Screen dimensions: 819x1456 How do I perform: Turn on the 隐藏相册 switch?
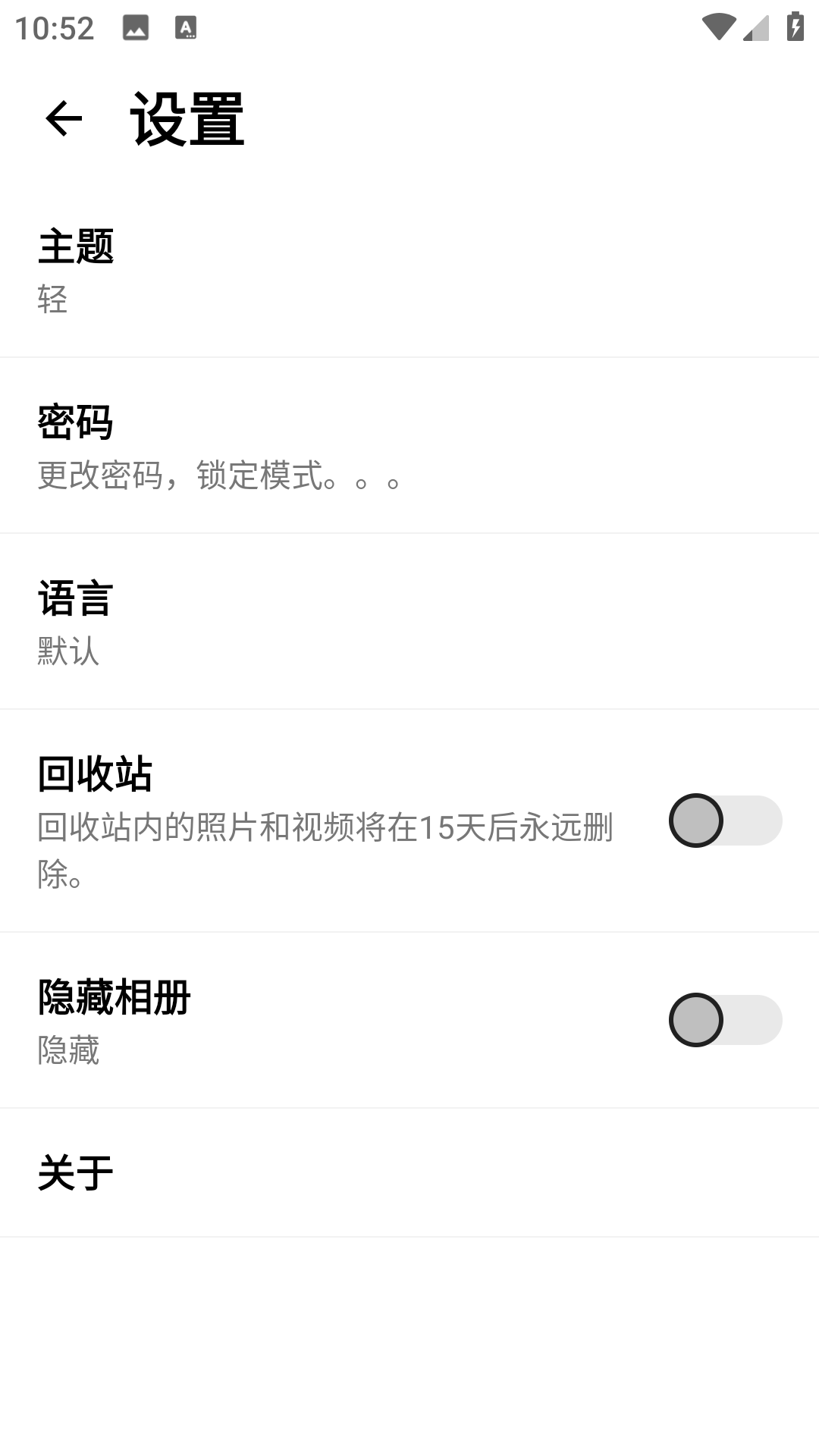(x=725, y=1020)
